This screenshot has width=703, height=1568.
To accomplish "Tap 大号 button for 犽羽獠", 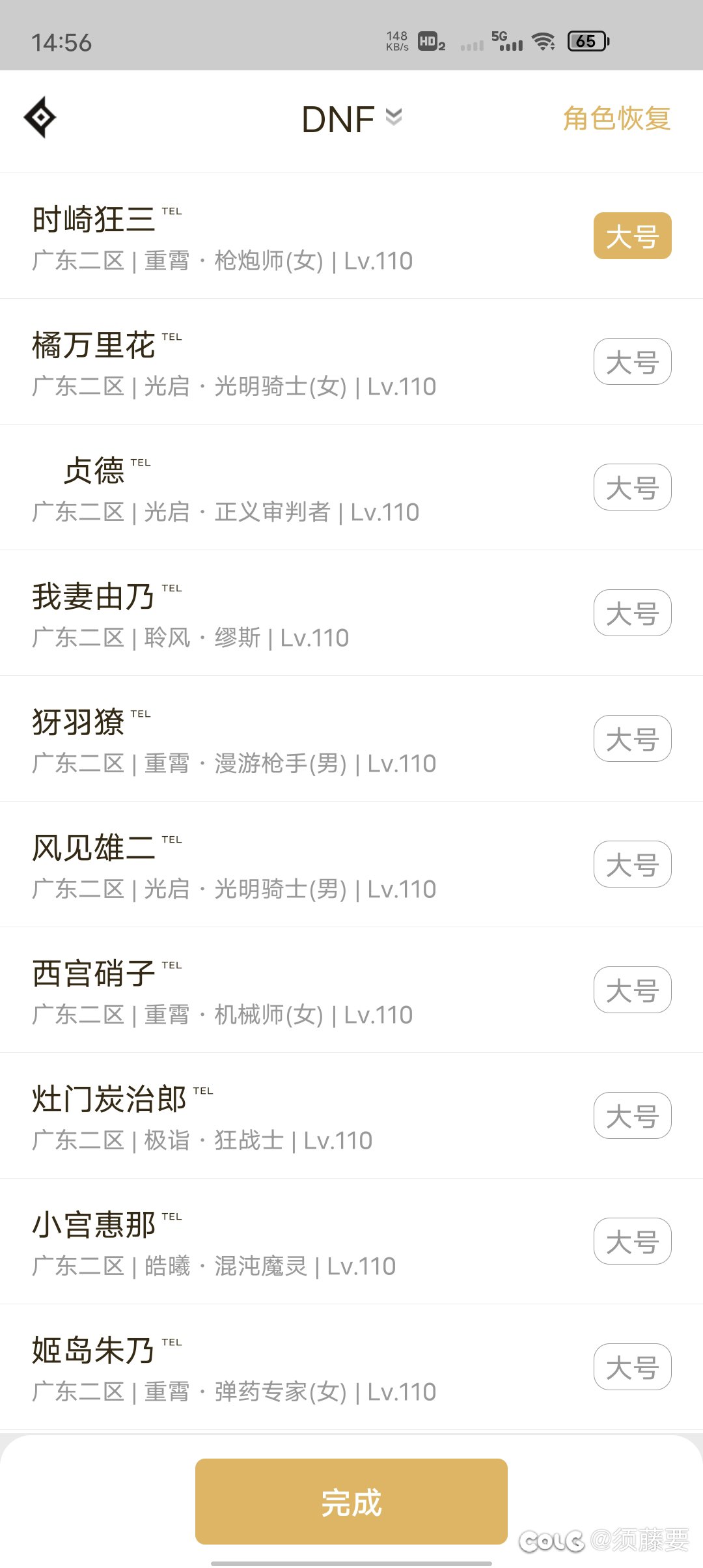I will click(x=632, y=738).
